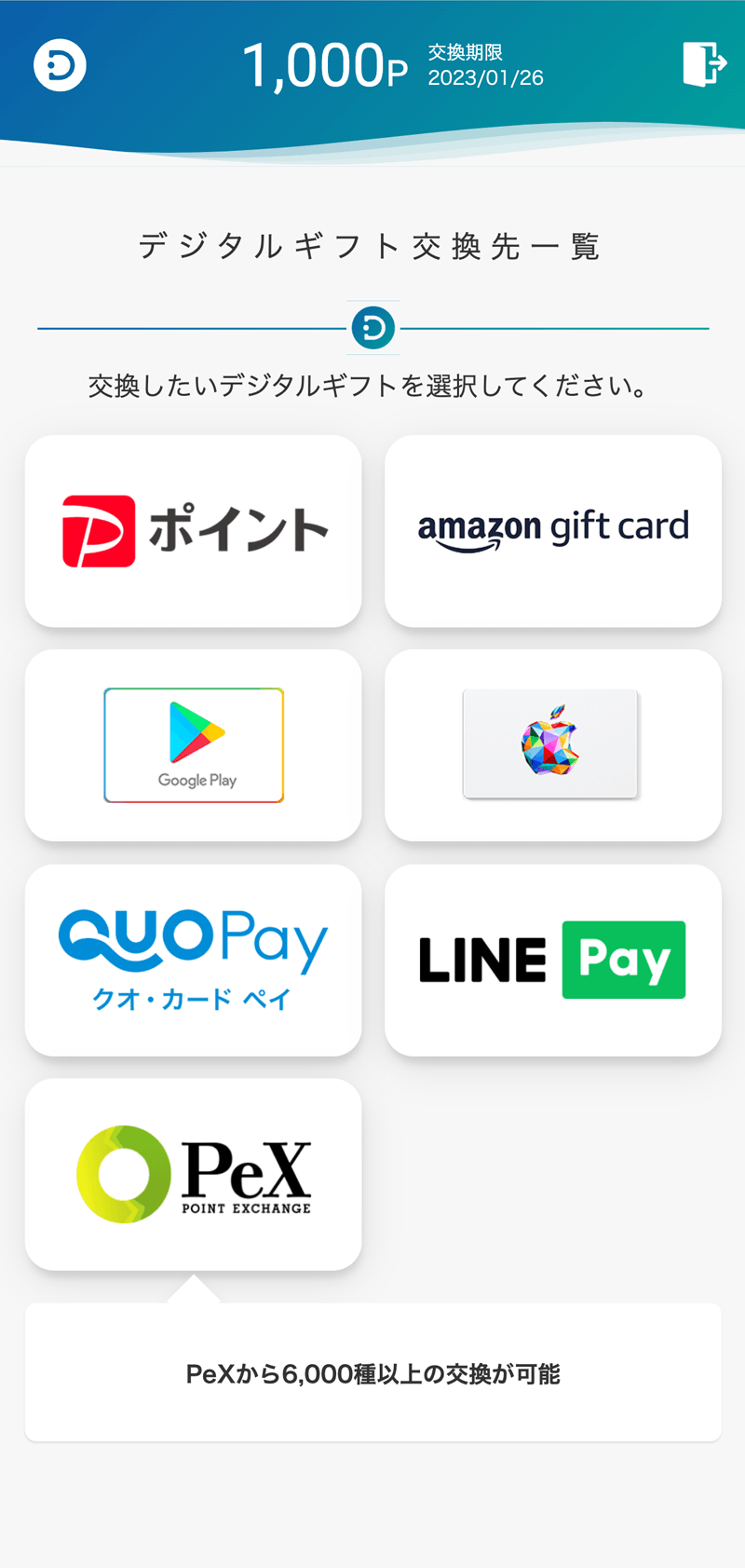745x1568 pixels.
Task: Open the home logo in the header
Action: click(61, 65)
